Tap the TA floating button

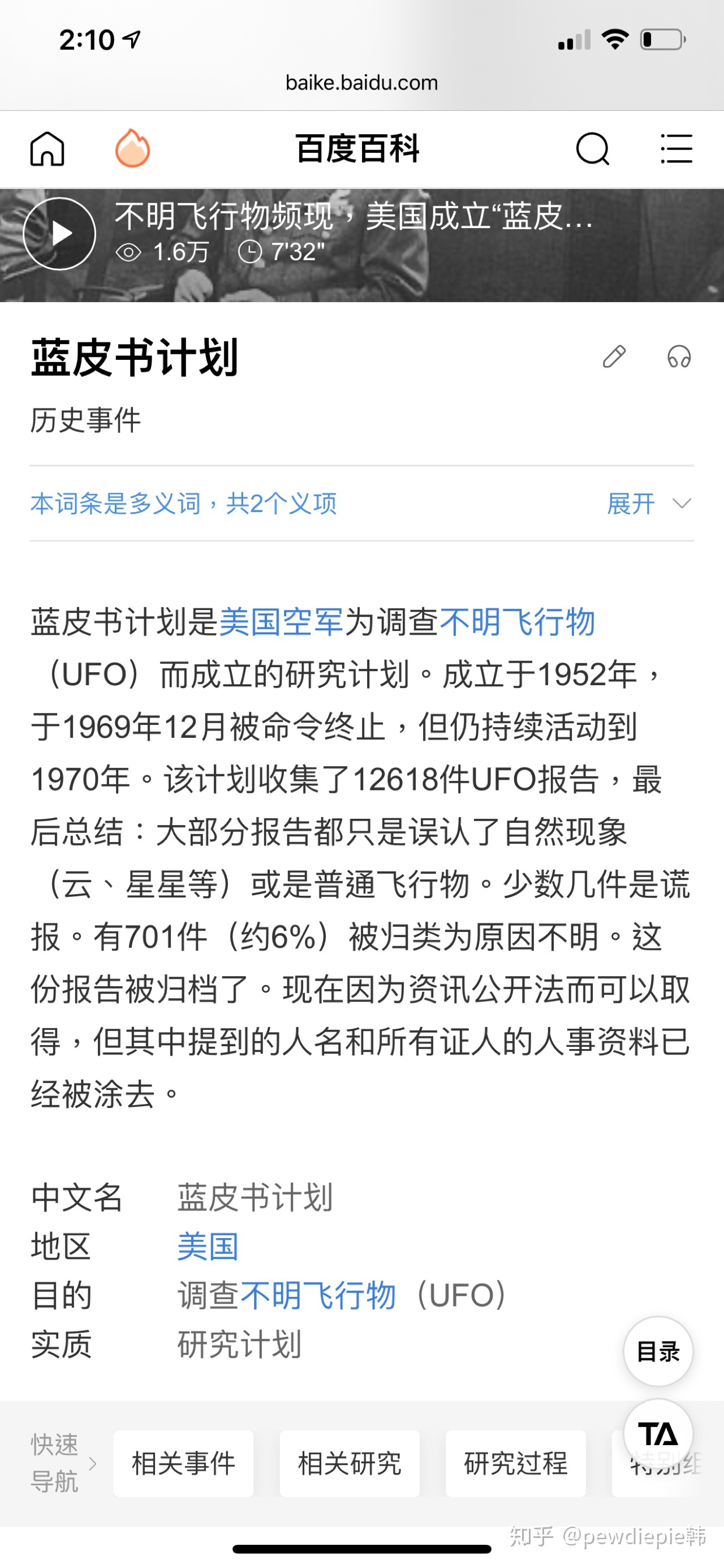pos(658,1433)
